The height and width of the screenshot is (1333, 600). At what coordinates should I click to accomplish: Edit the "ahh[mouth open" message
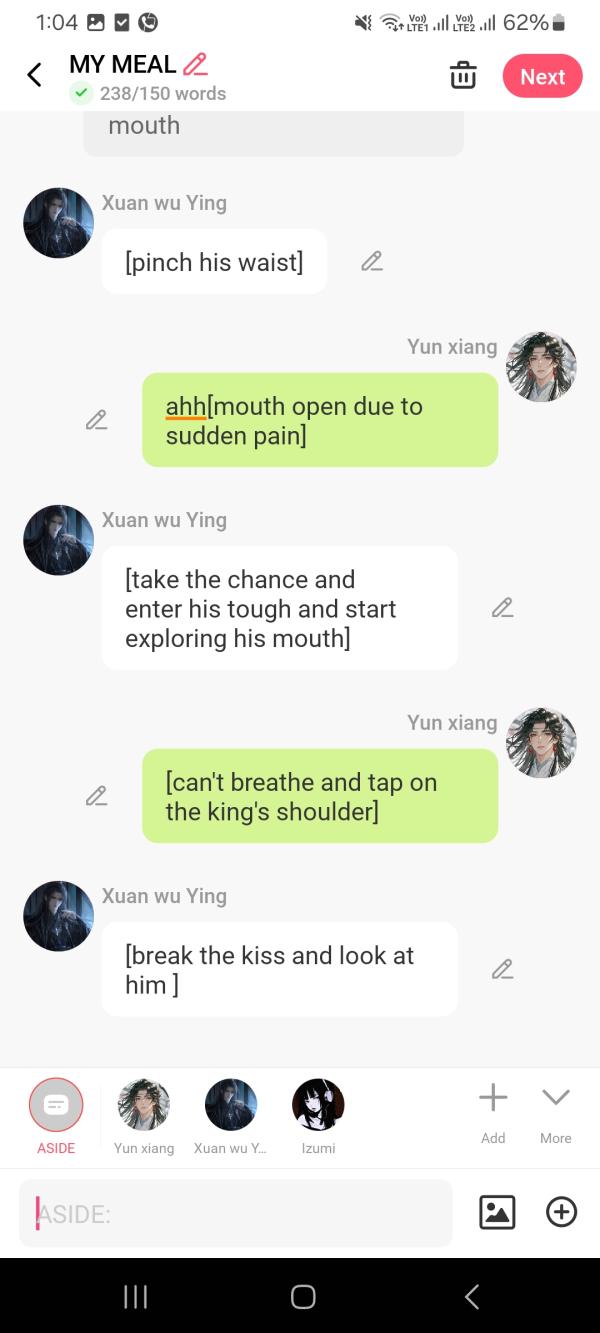[96, 420]
